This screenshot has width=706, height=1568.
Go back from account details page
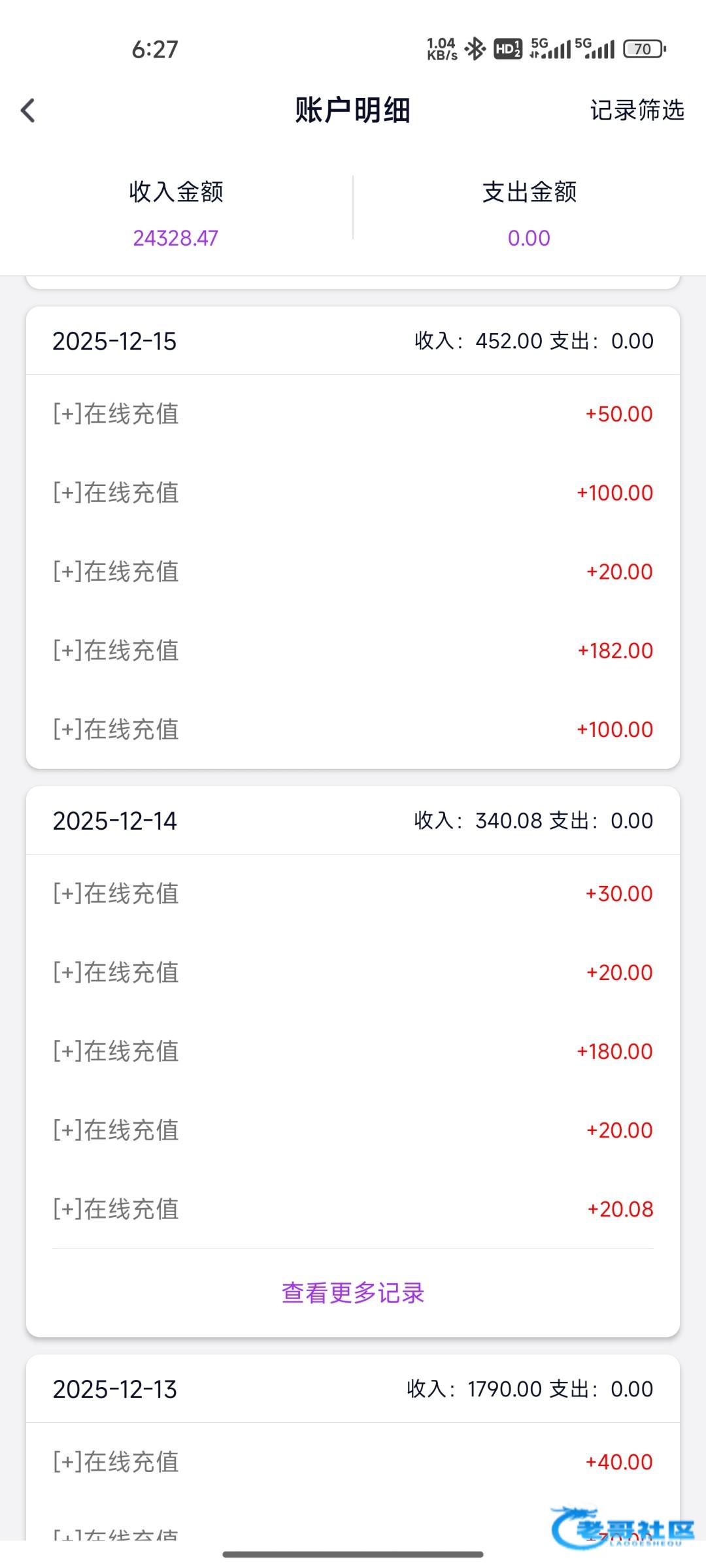click(28, 110)
